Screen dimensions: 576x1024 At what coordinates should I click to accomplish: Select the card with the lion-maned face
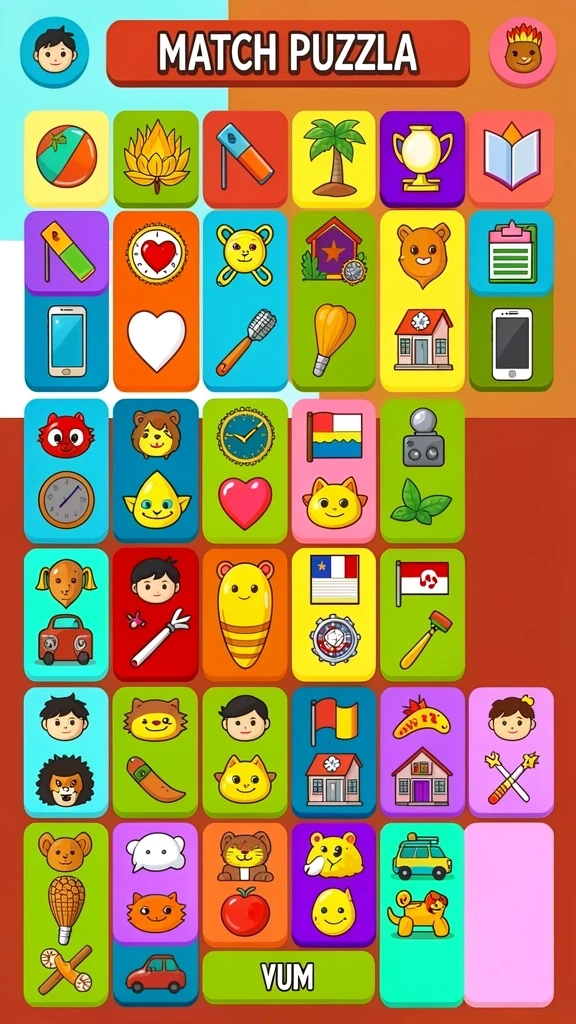(67, 752)
